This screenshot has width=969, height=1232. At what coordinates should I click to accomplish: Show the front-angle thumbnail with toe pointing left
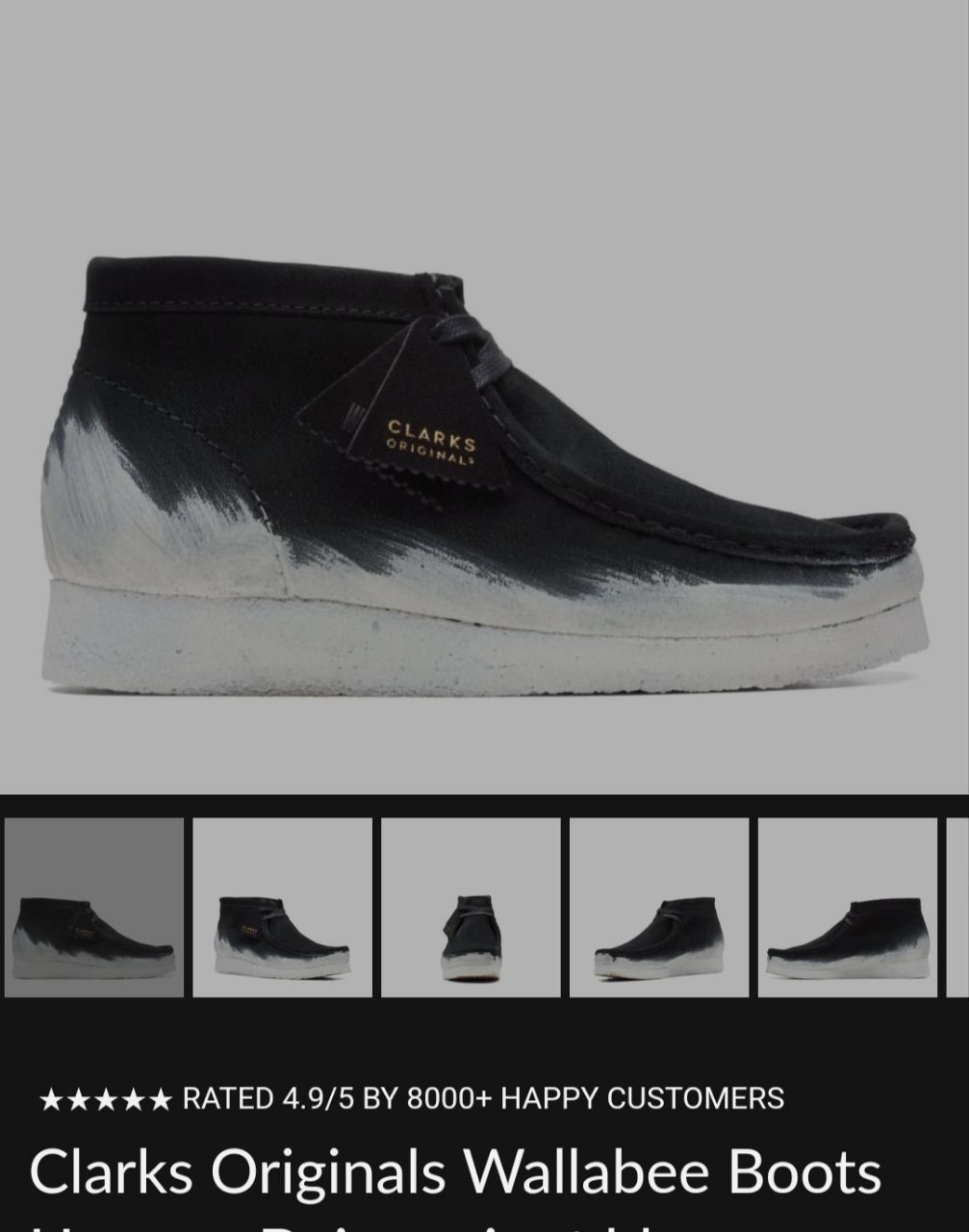click(x=658, y=907)
